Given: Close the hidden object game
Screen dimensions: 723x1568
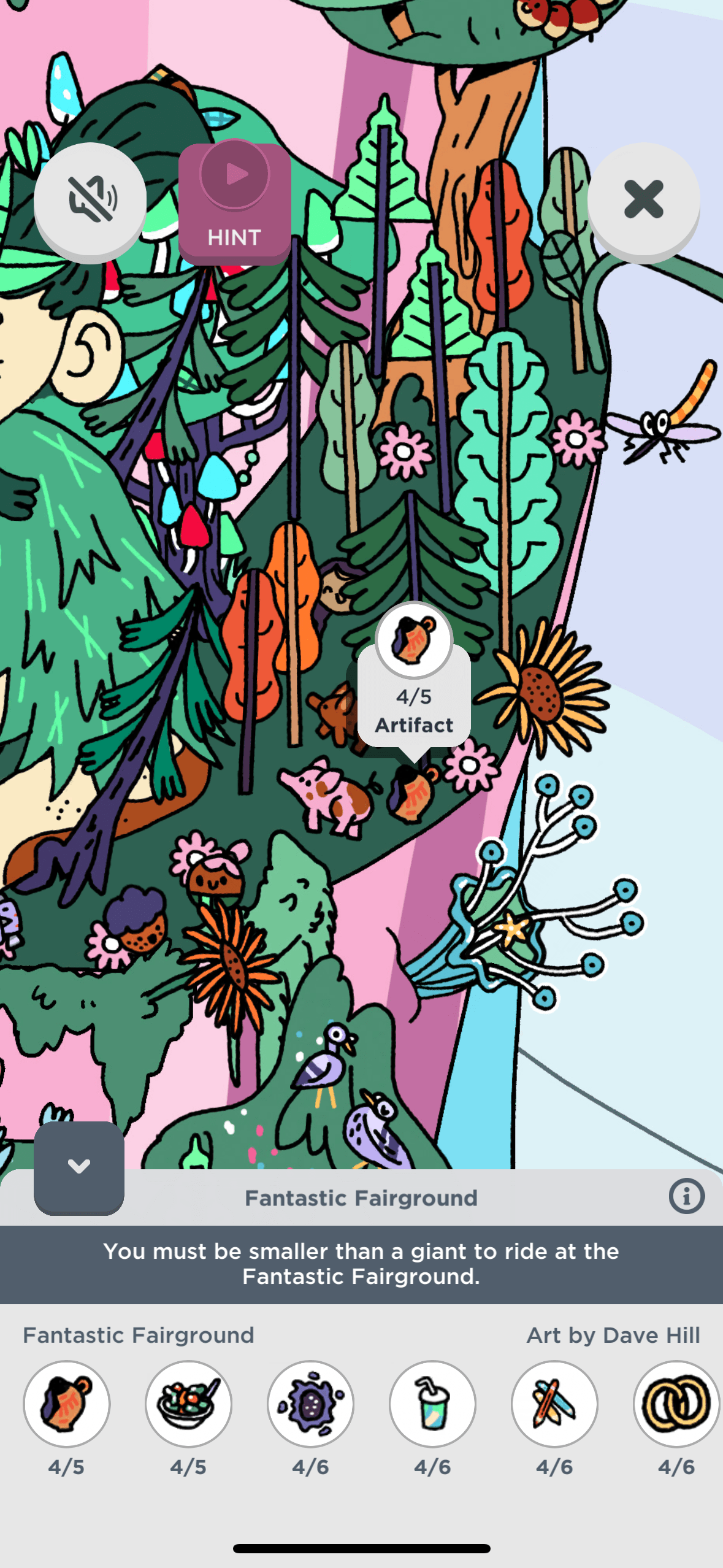Looking at the screenshot, I should 643,200.
